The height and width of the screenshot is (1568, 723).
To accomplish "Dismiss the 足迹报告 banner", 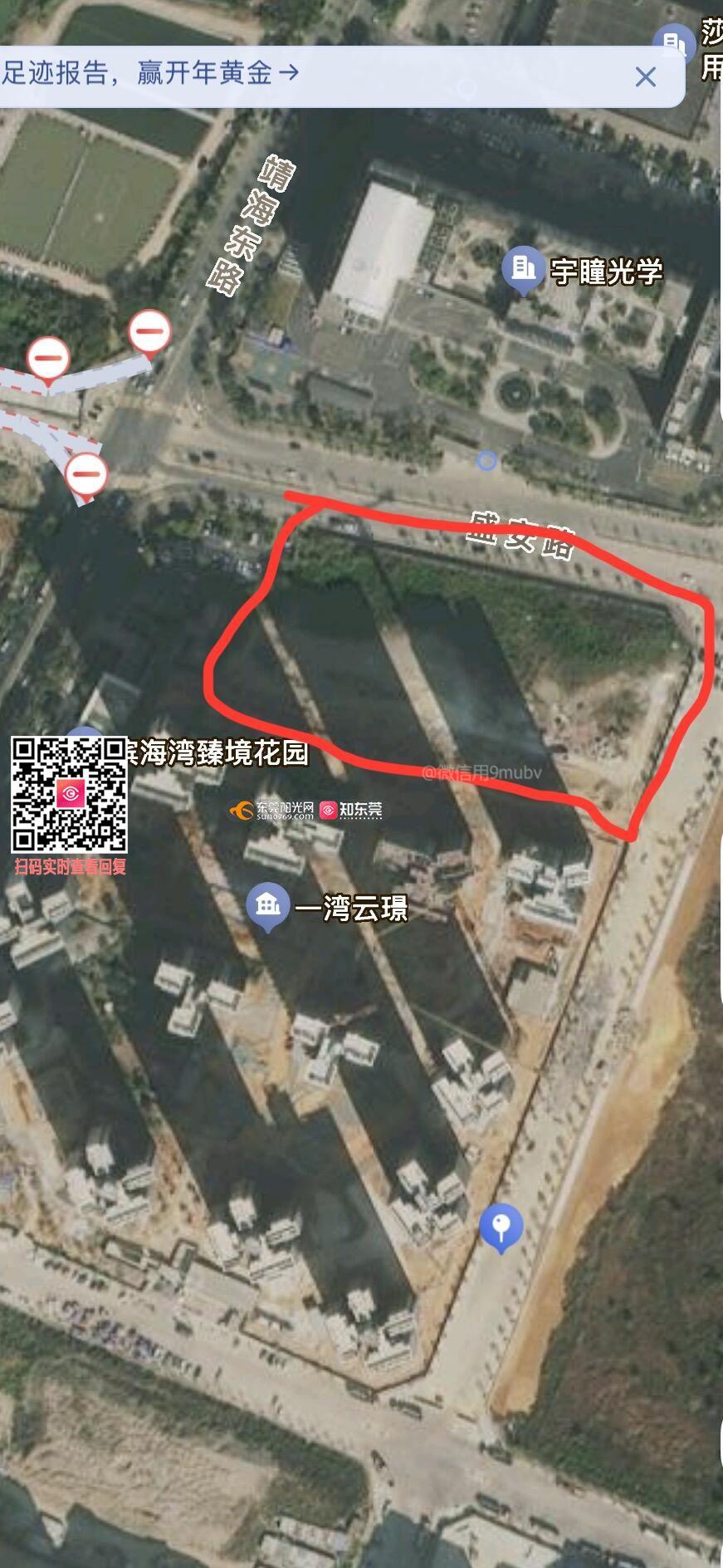I will [x=645, y=77].
